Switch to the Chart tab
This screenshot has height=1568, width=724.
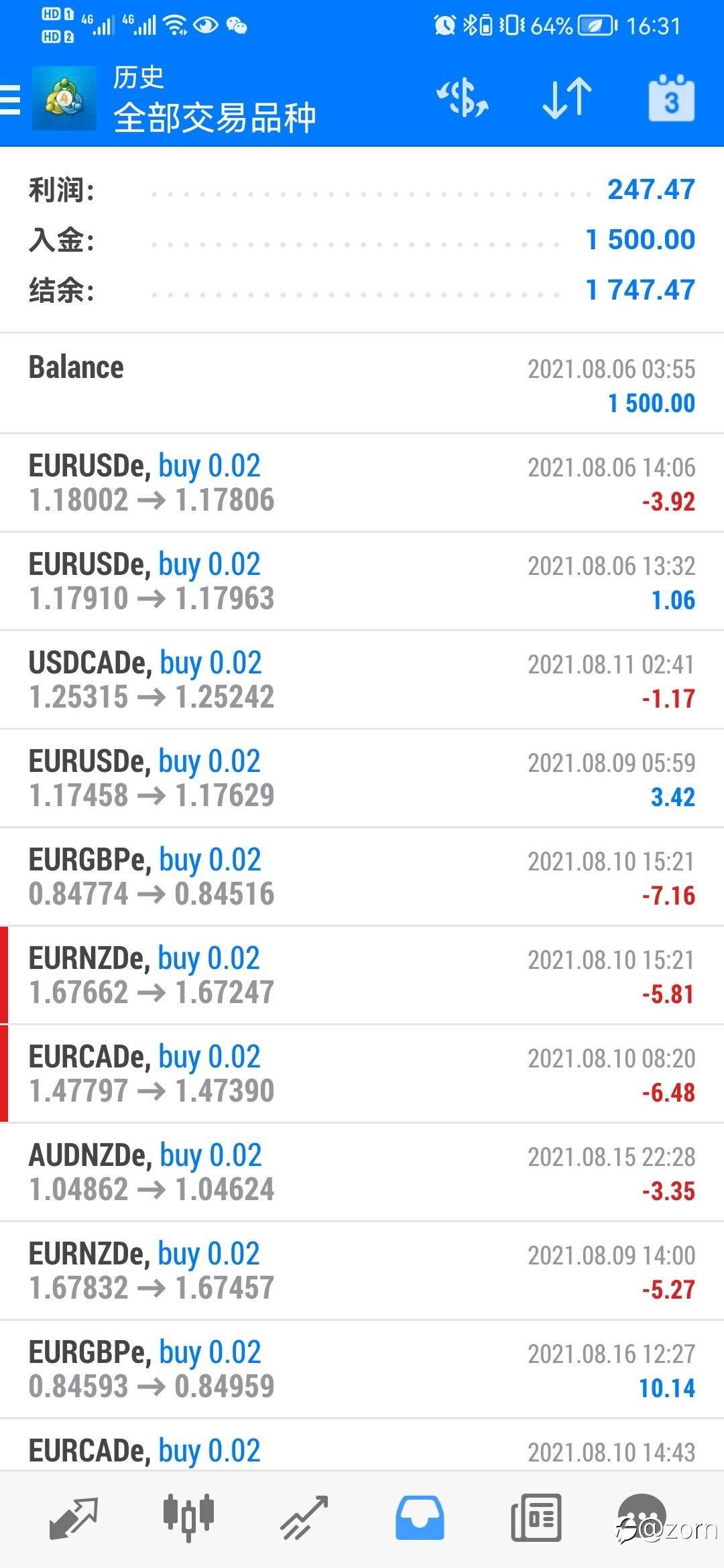188,1517
